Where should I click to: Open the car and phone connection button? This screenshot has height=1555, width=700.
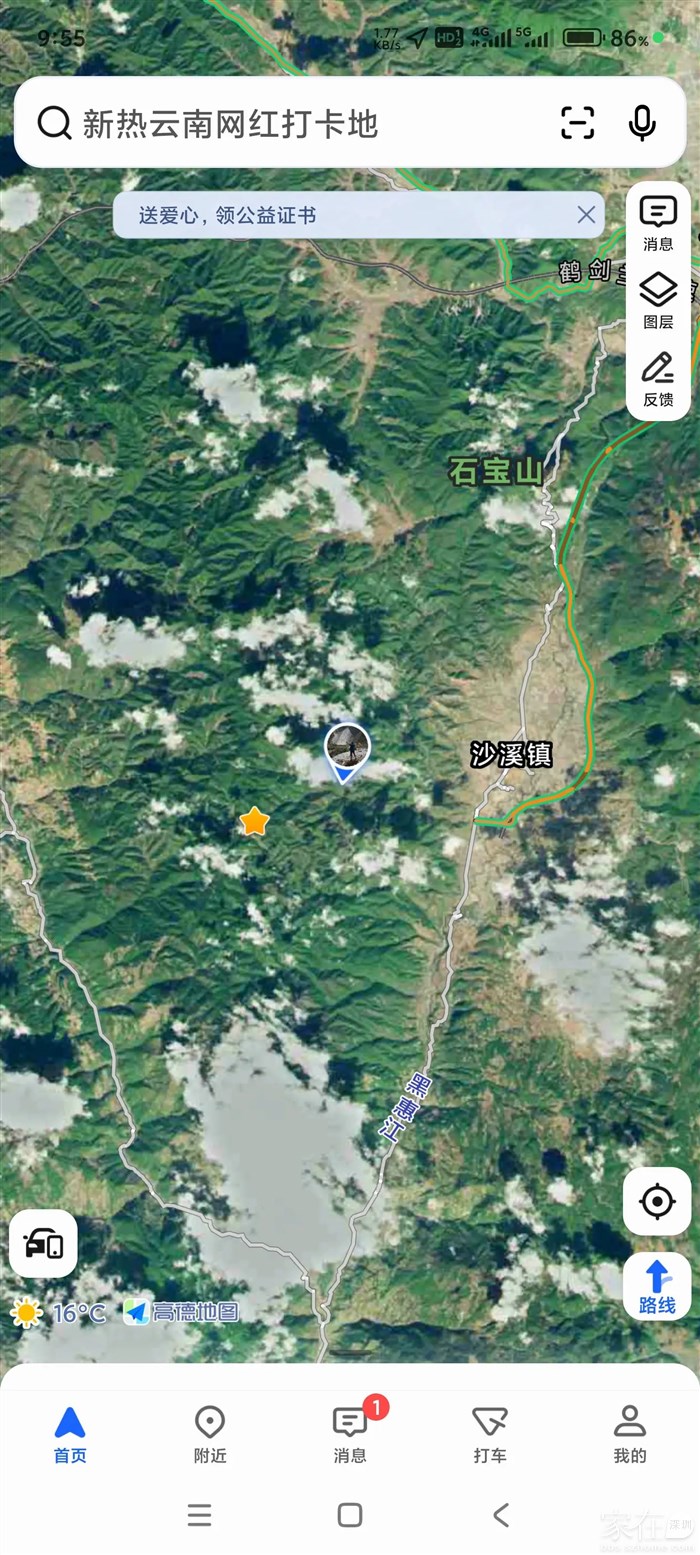click(x=44, y=1244)
